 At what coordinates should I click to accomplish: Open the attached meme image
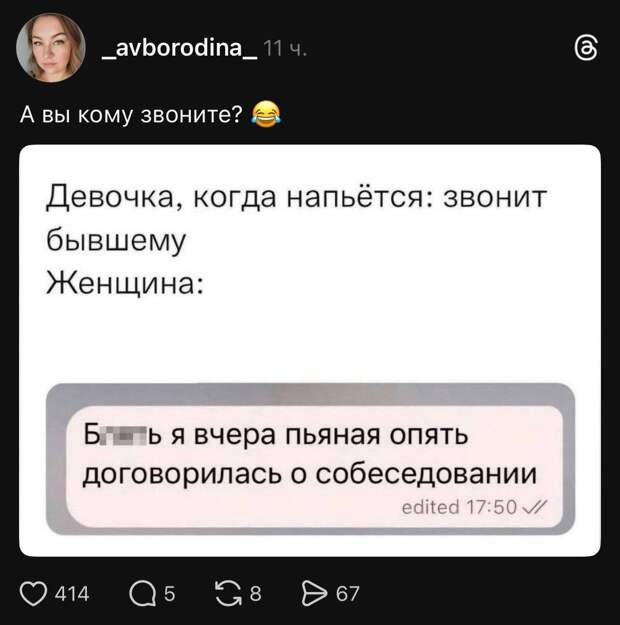pos(309,350)
